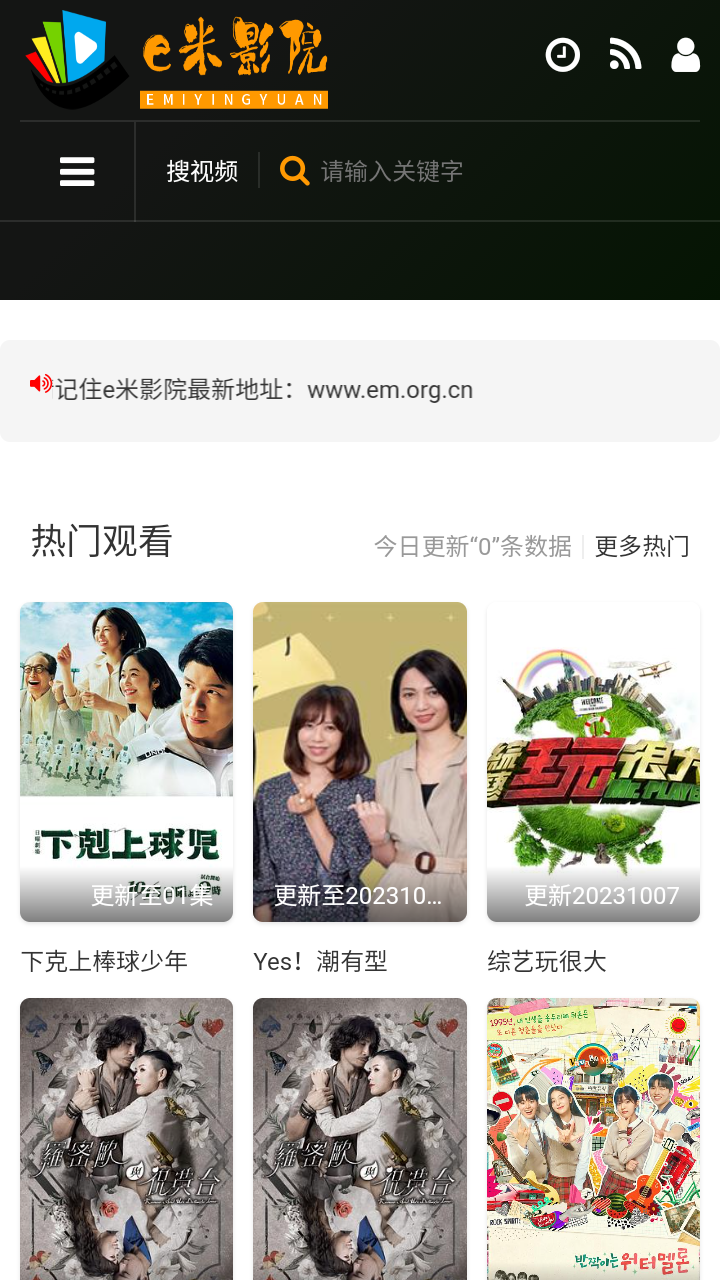Open the Korean 1995 school band drama poster
This screenshot has width=720, height=1280.
[593, 1138]
